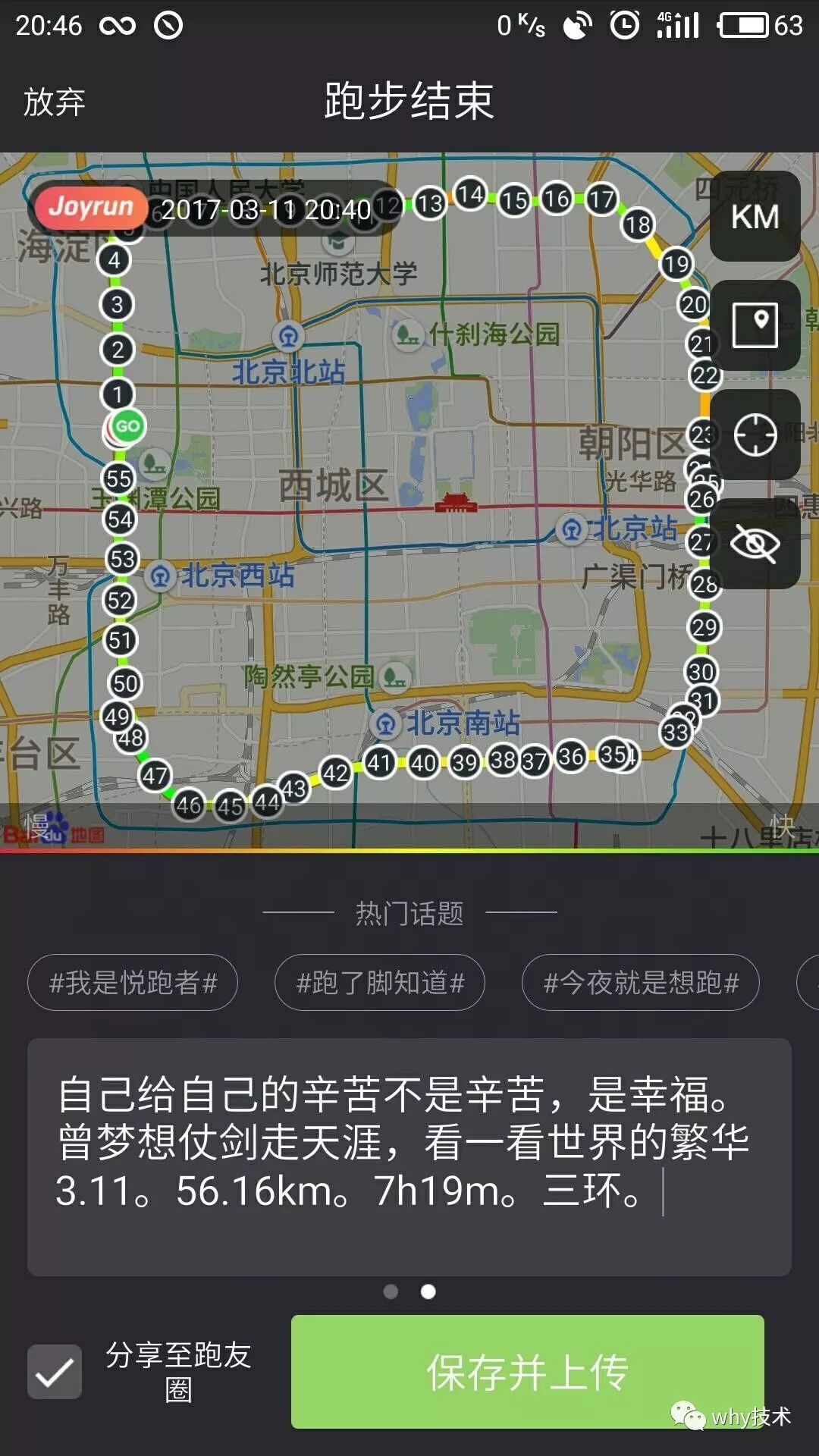The image size is (819, 1456).
Task: Open the map pin view button
Action: [x=755, y=325]
